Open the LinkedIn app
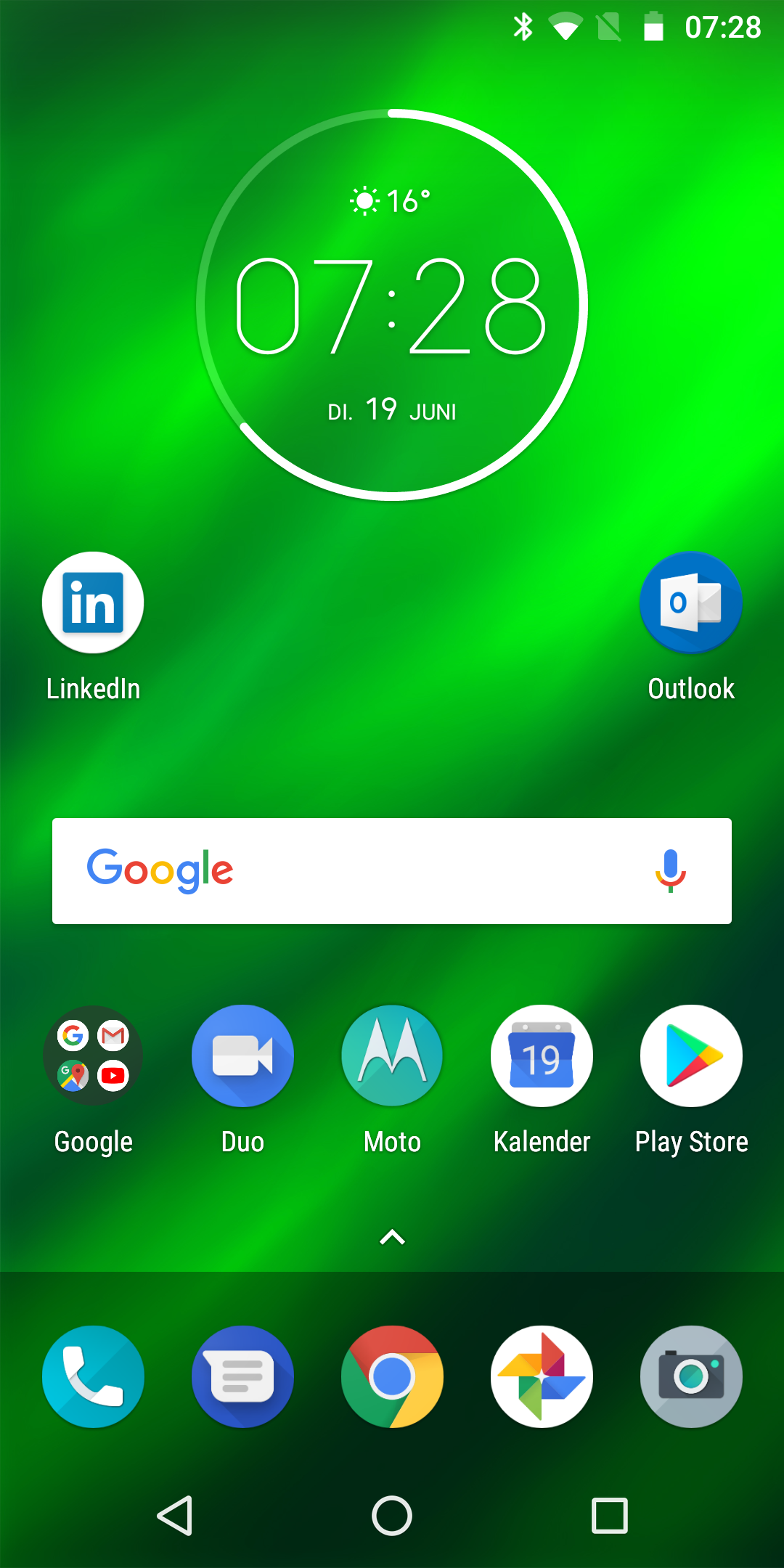The image size is (784, 1568). pyautogui.click(x=93, y=603)
